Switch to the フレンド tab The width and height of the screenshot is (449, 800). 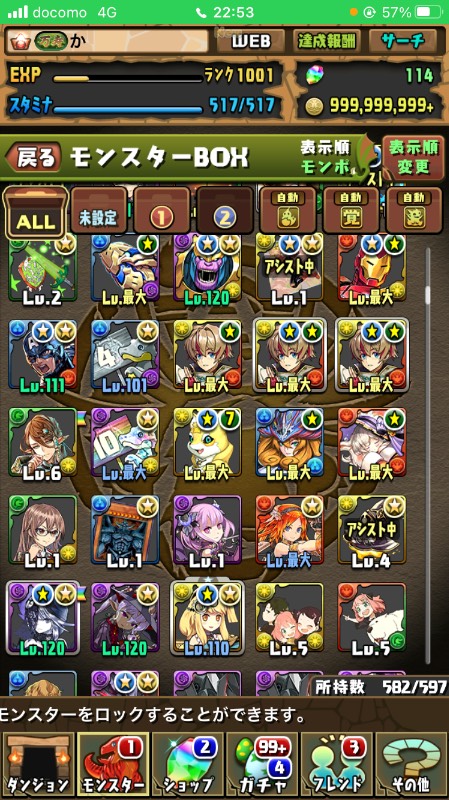pyautogui.click(x=336, y=764)
